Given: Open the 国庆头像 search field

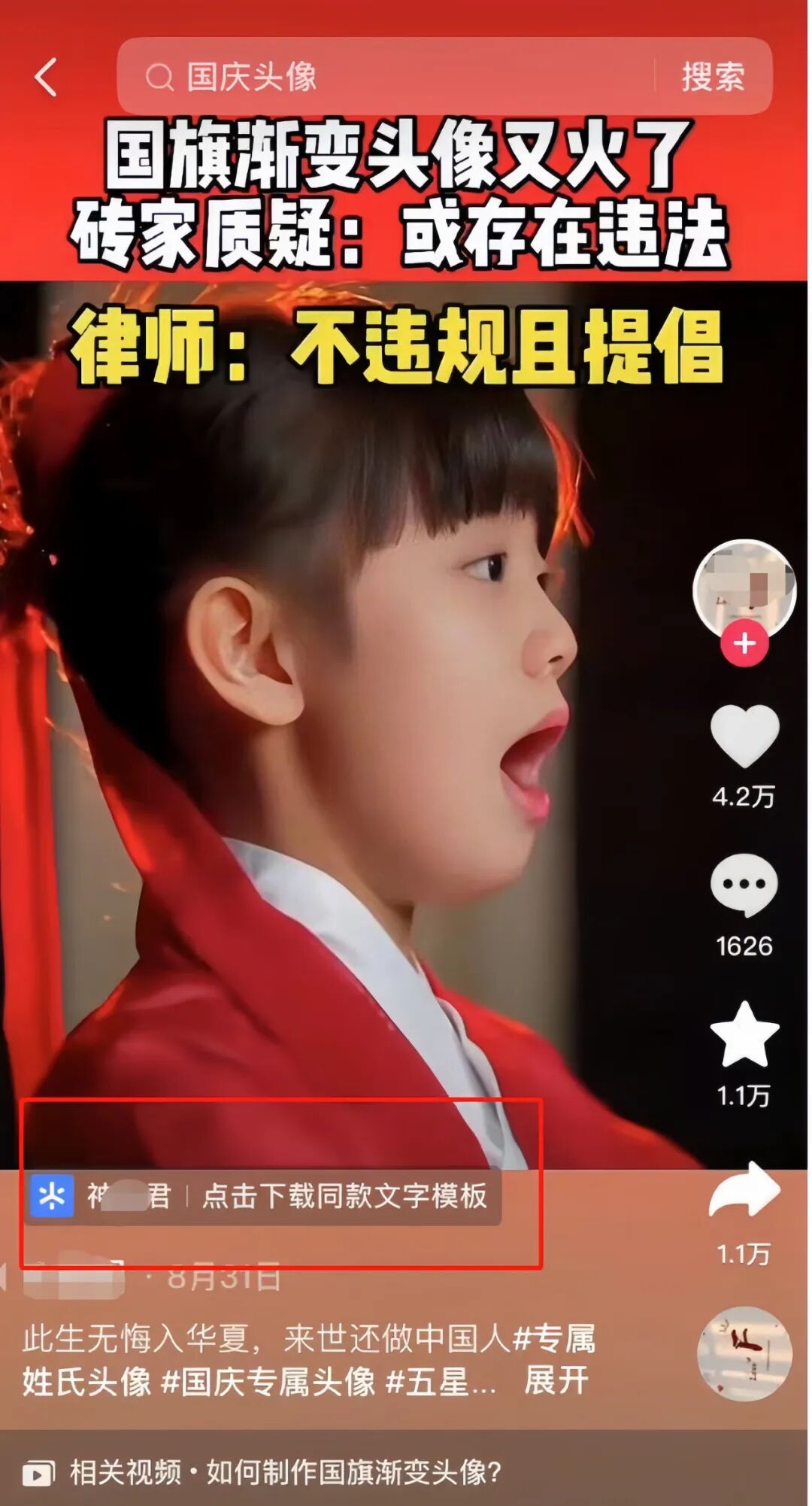Looking at the screenshot, I should pyautogui.click(x=391, y=77).
